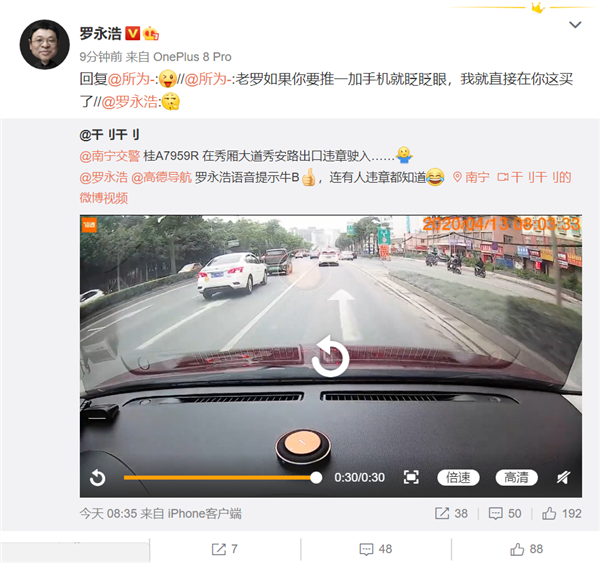Image resolution: width=600 pixels, height=563 pixels.
Task: Repost 罗永浩's post showing 7
Action: tap(224, 549)
